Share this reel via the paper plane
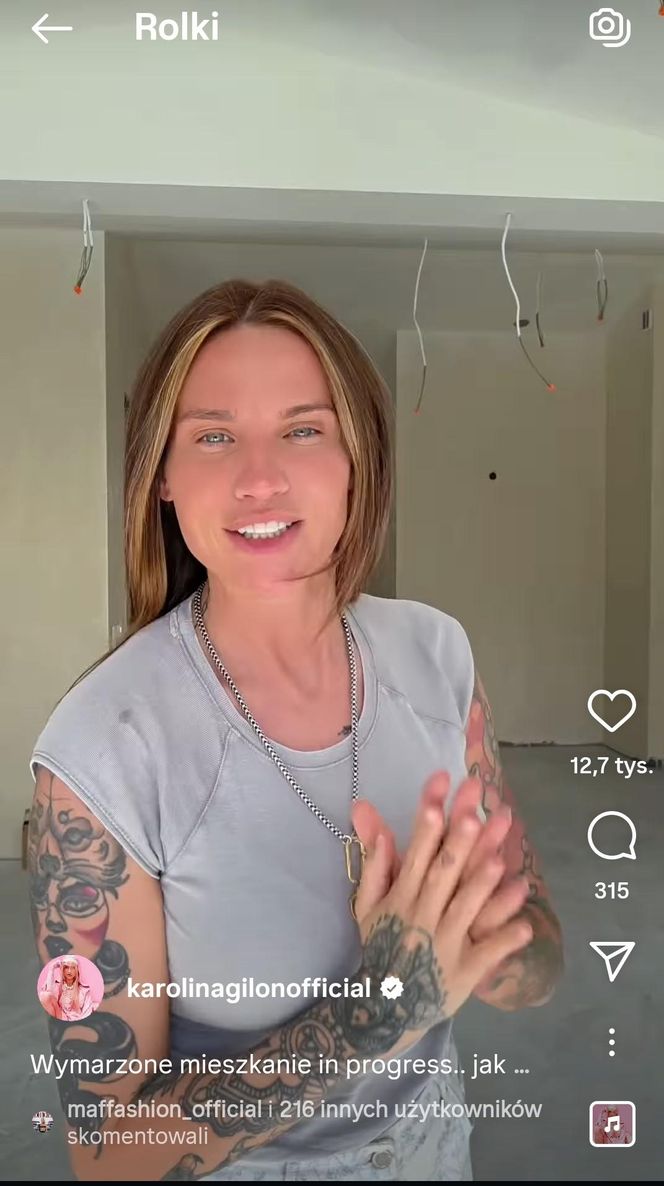This screenshot has height=1186, width=664. pyautogui.click(x=612, y=961)
